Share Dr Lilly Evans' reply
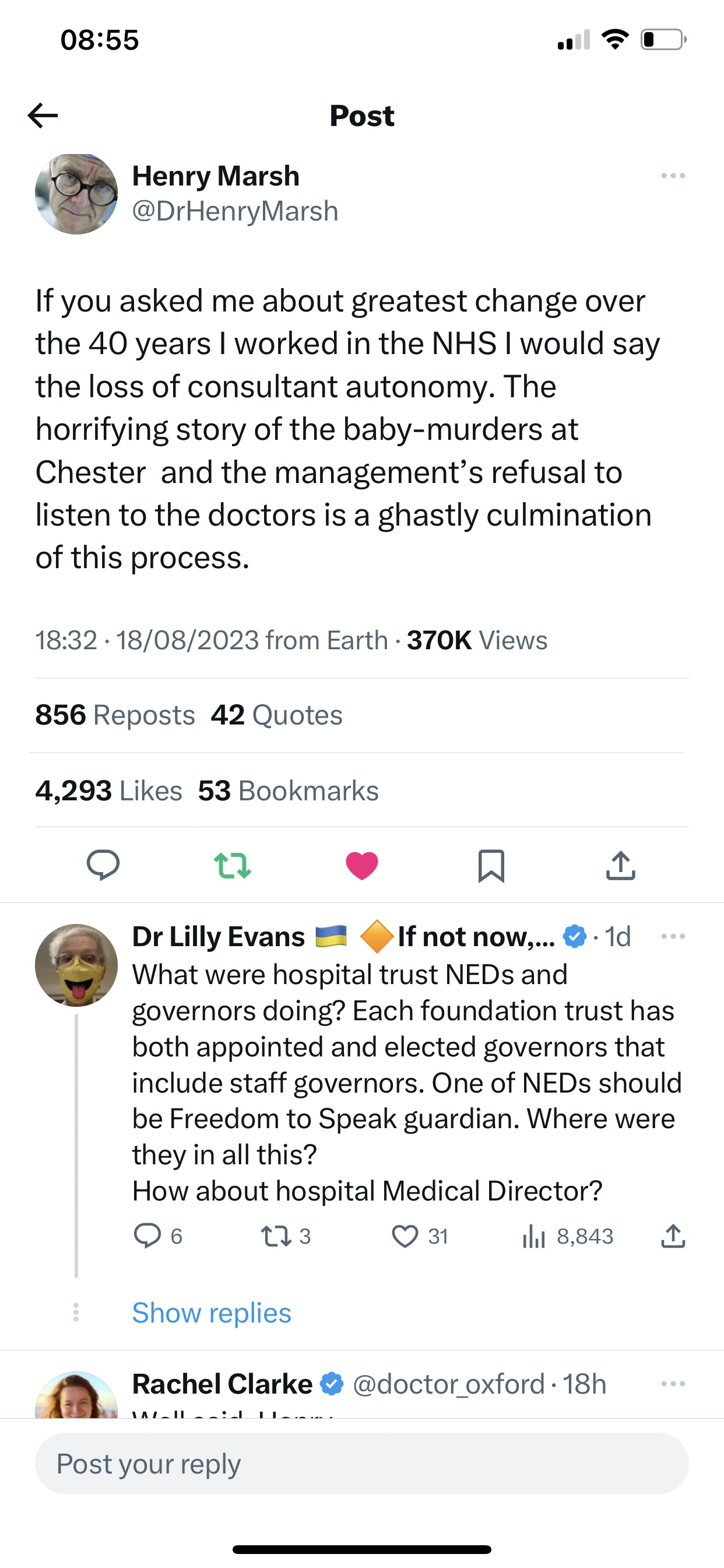The width and height of the screenshot is (724, 1568). 673,1236
